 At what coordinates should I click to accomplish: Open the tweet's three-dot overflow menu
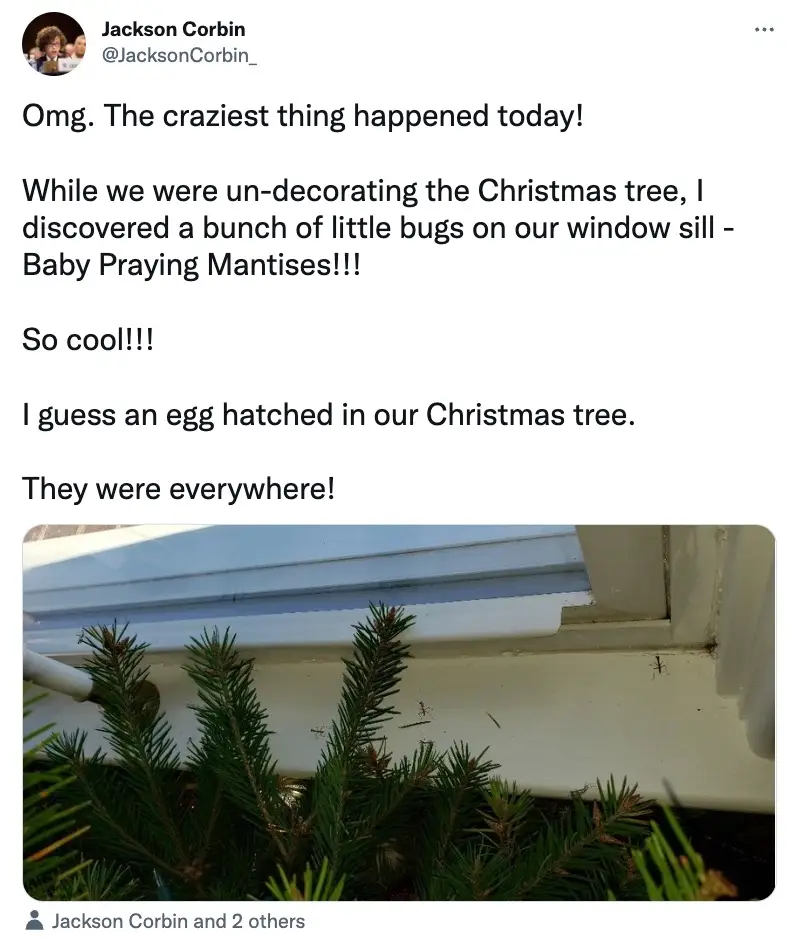pyautogui.click(x=763, y=29)
